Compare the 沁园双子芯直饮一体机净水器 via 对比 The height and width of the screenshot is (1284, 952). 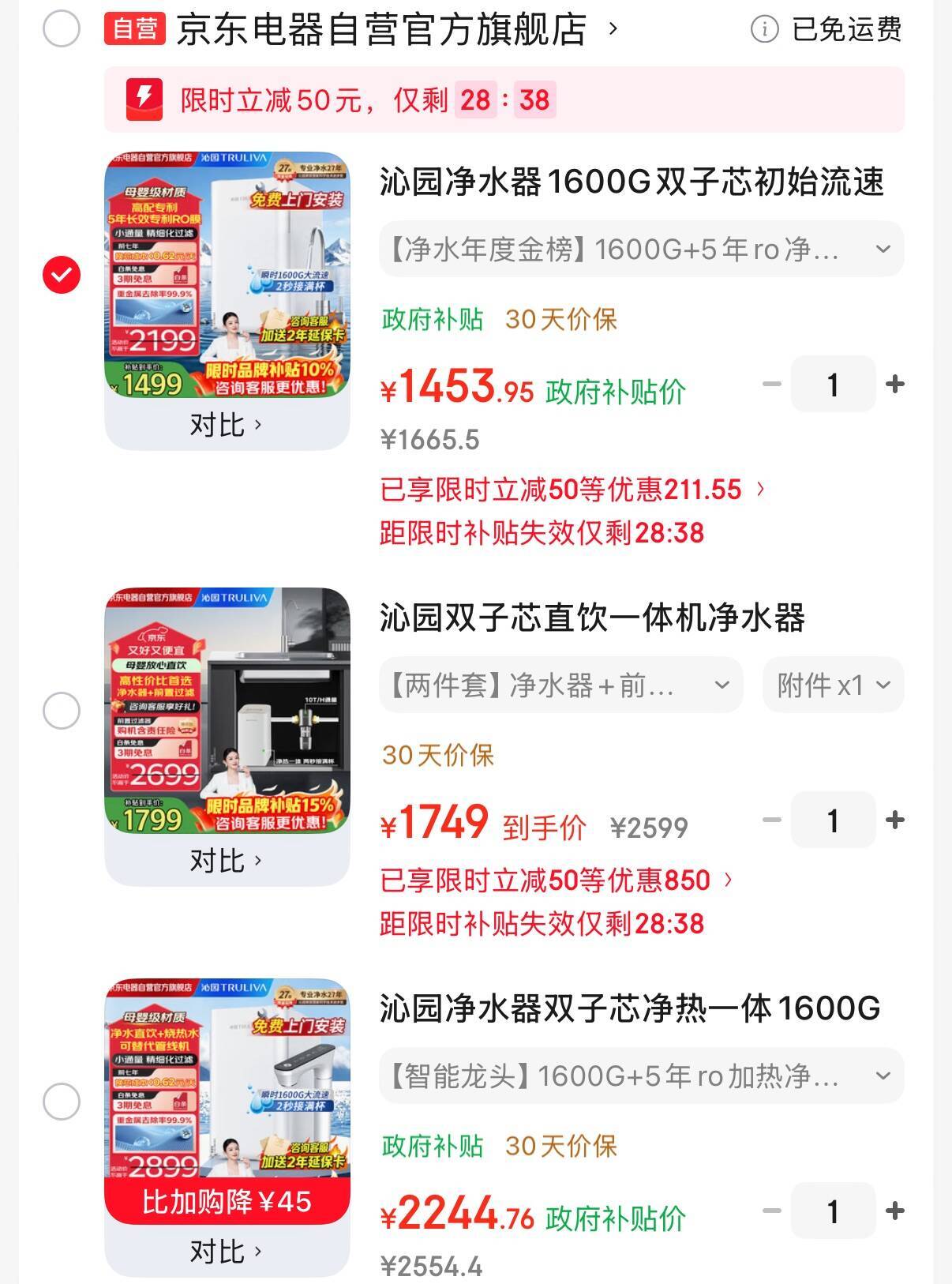pos(226,861)
